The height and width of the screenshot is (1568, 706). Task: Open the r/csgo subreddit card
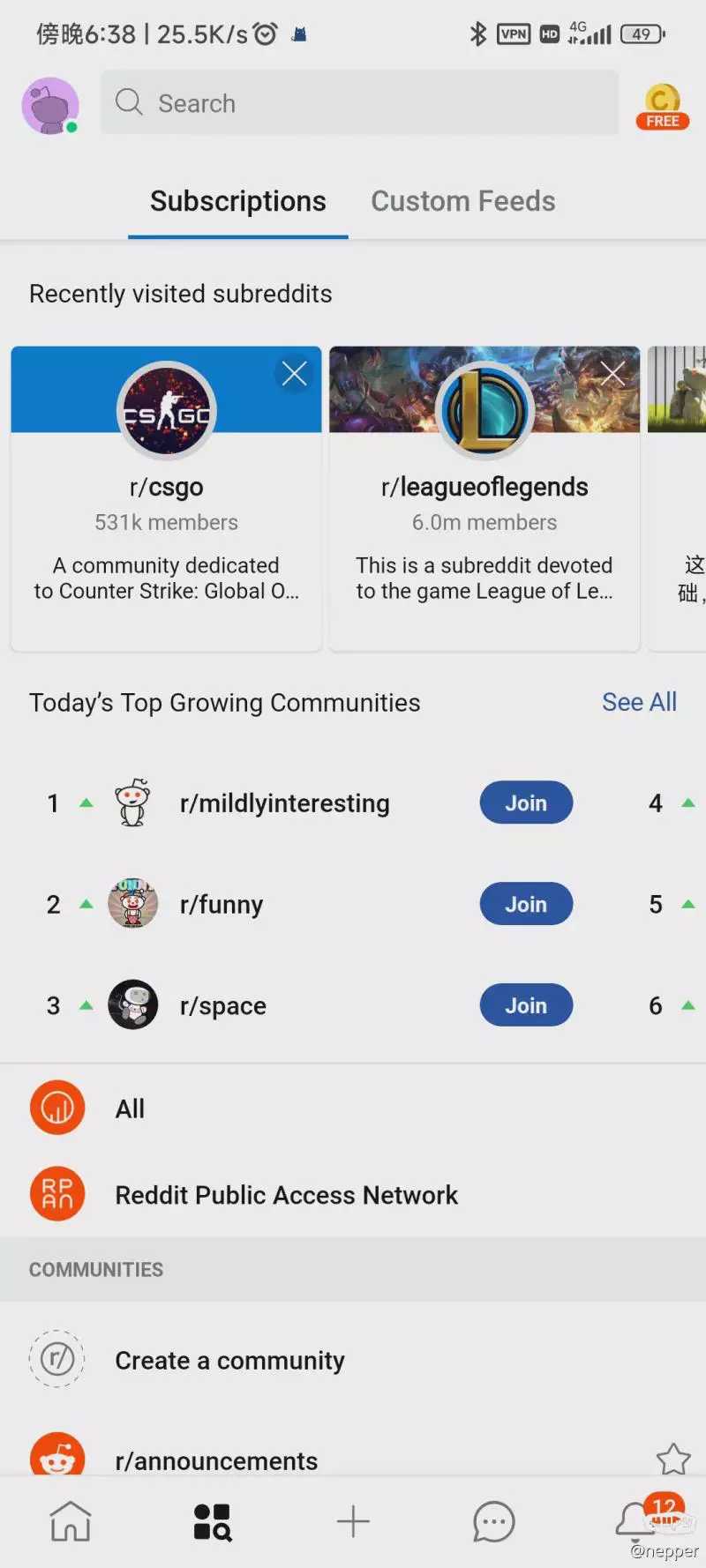pyautogui.click(x=166, y=529)
